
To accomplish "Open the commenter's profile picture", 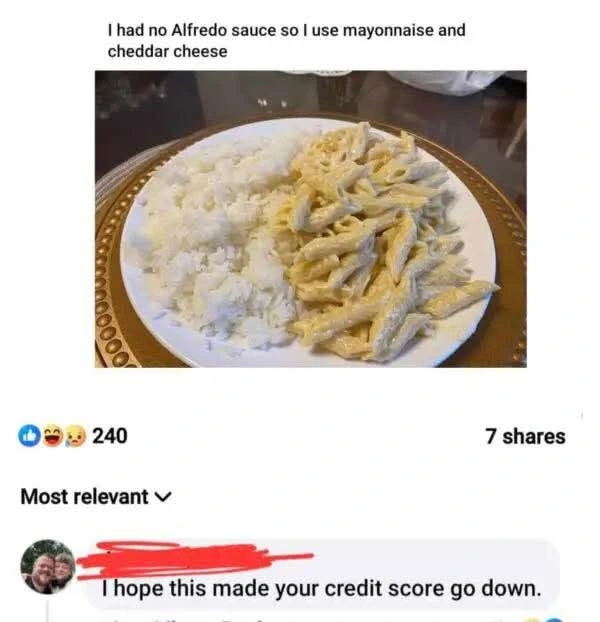I will 48,567.
